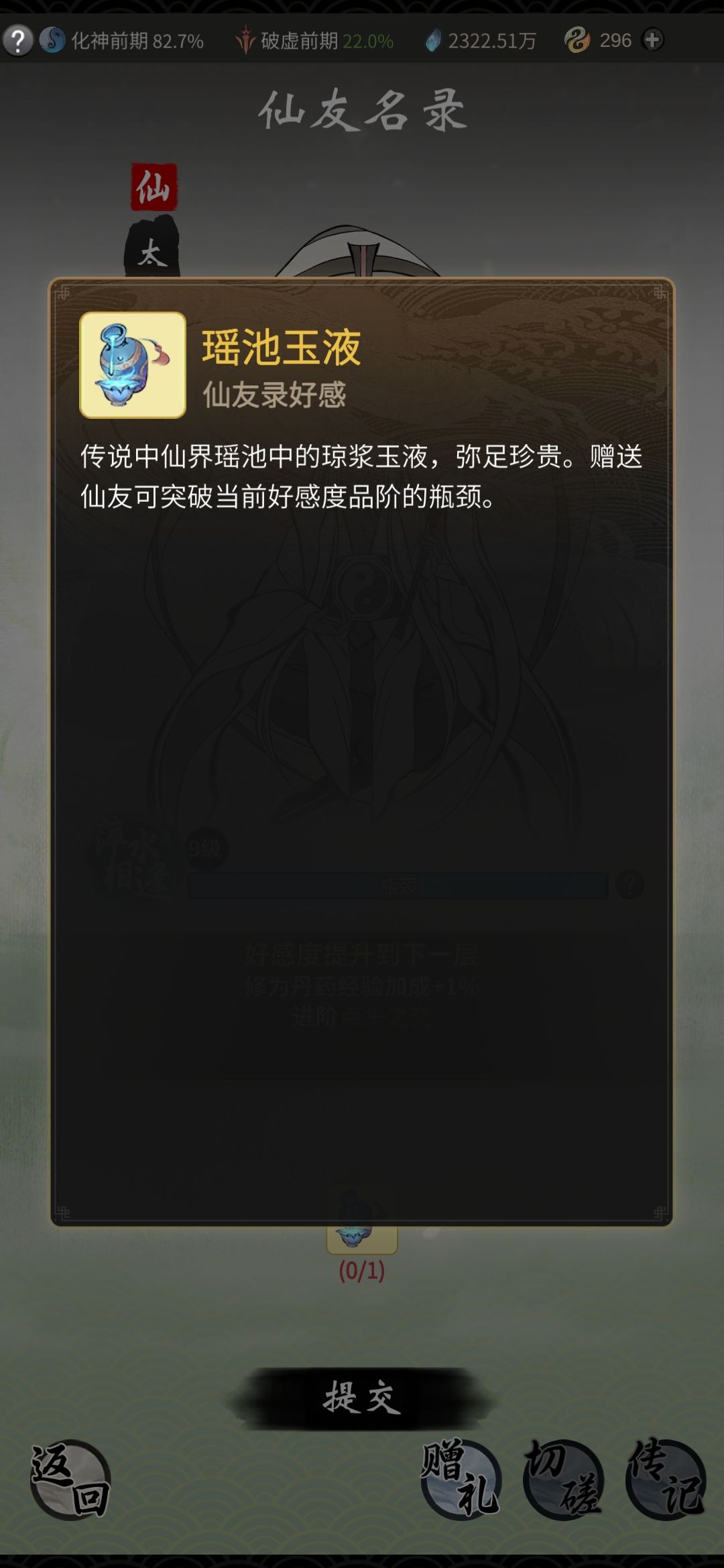
Task: Click the gold coin currency icon
Action: tap(578, 40)
